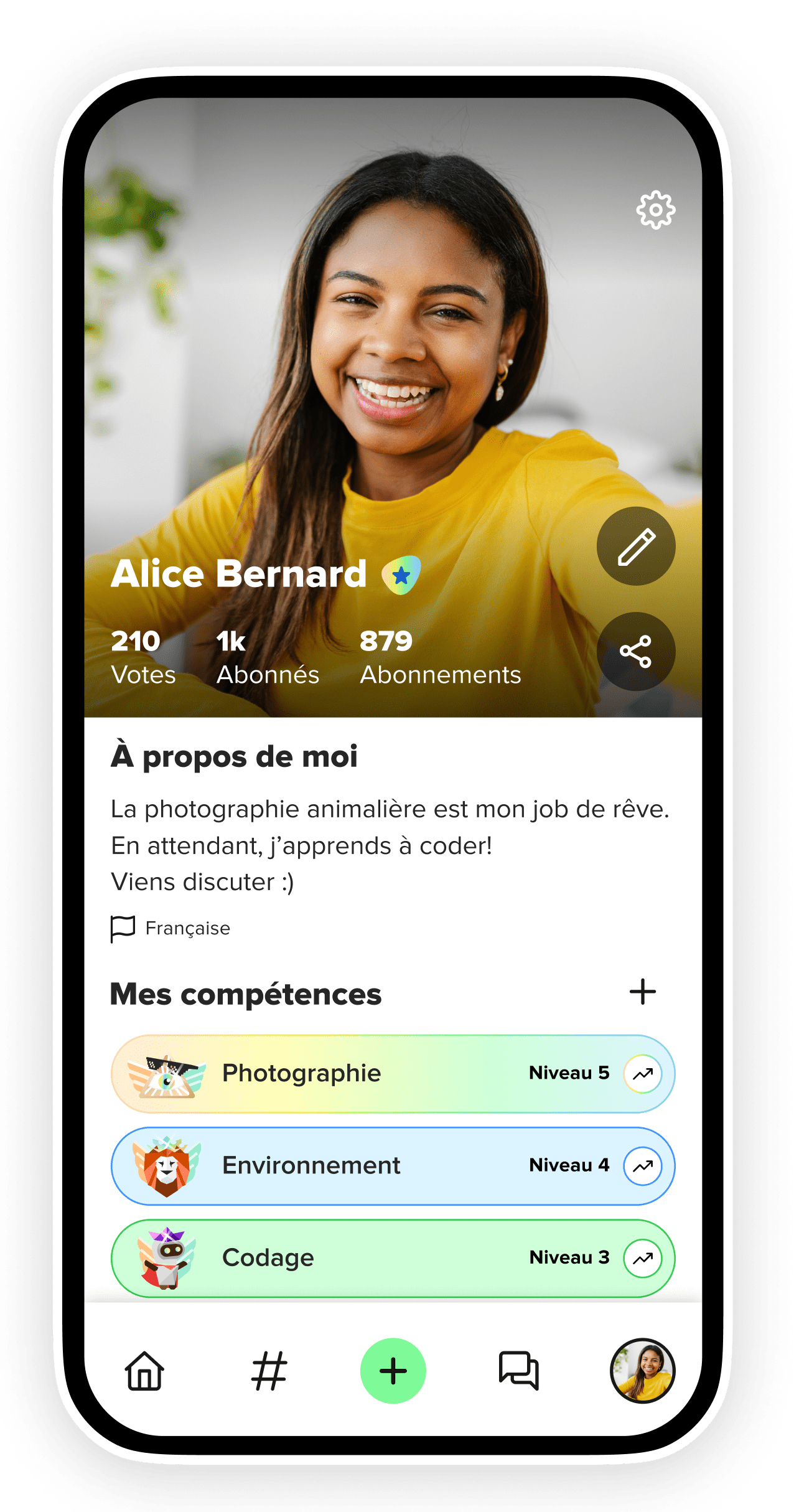799x1512 pixels.
Task: Select the profile avatar tab
Action: [x=642, y=1371]
